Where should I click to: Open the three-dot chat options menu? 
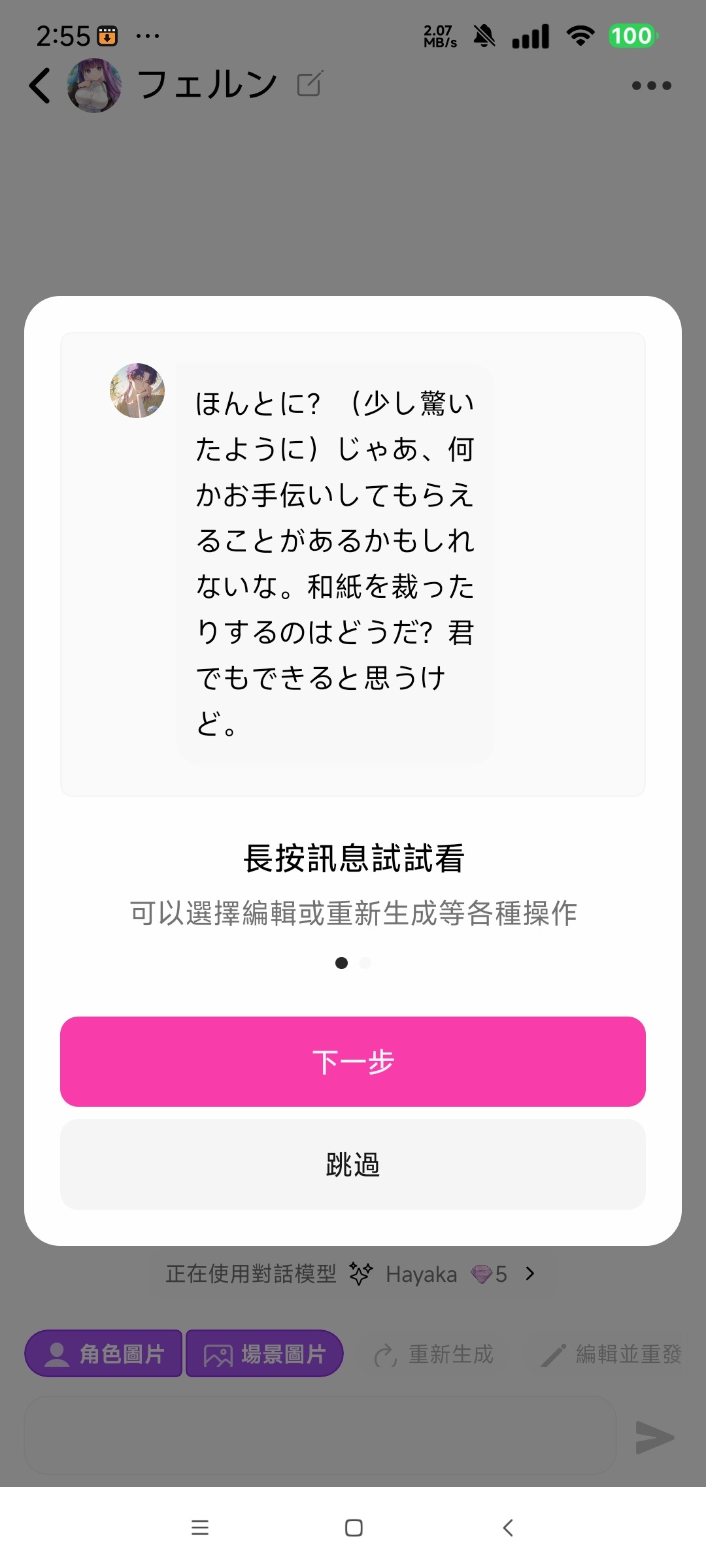(x=651, y=85)
